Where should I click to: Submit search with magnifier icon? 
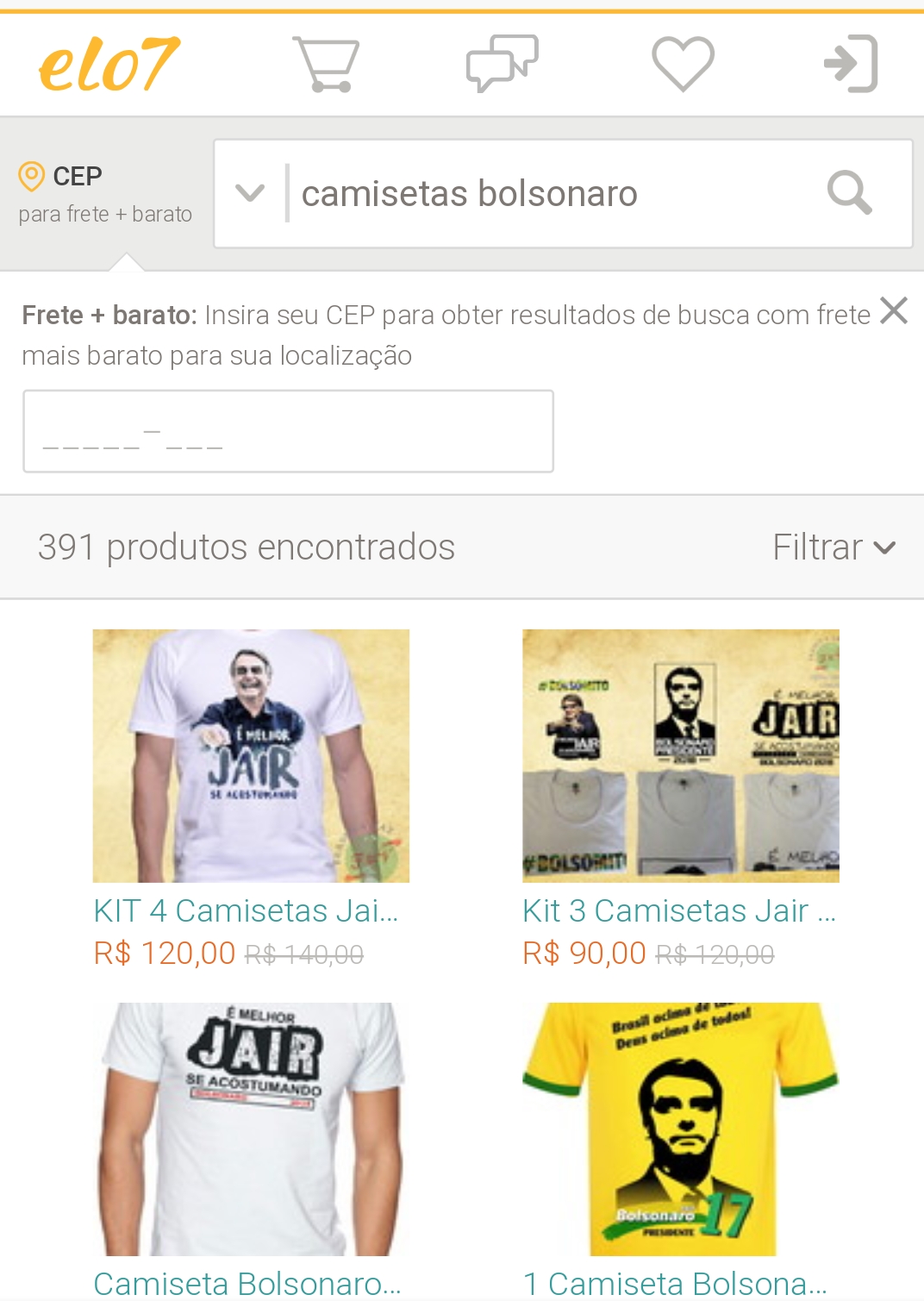(x=849, y=193)
